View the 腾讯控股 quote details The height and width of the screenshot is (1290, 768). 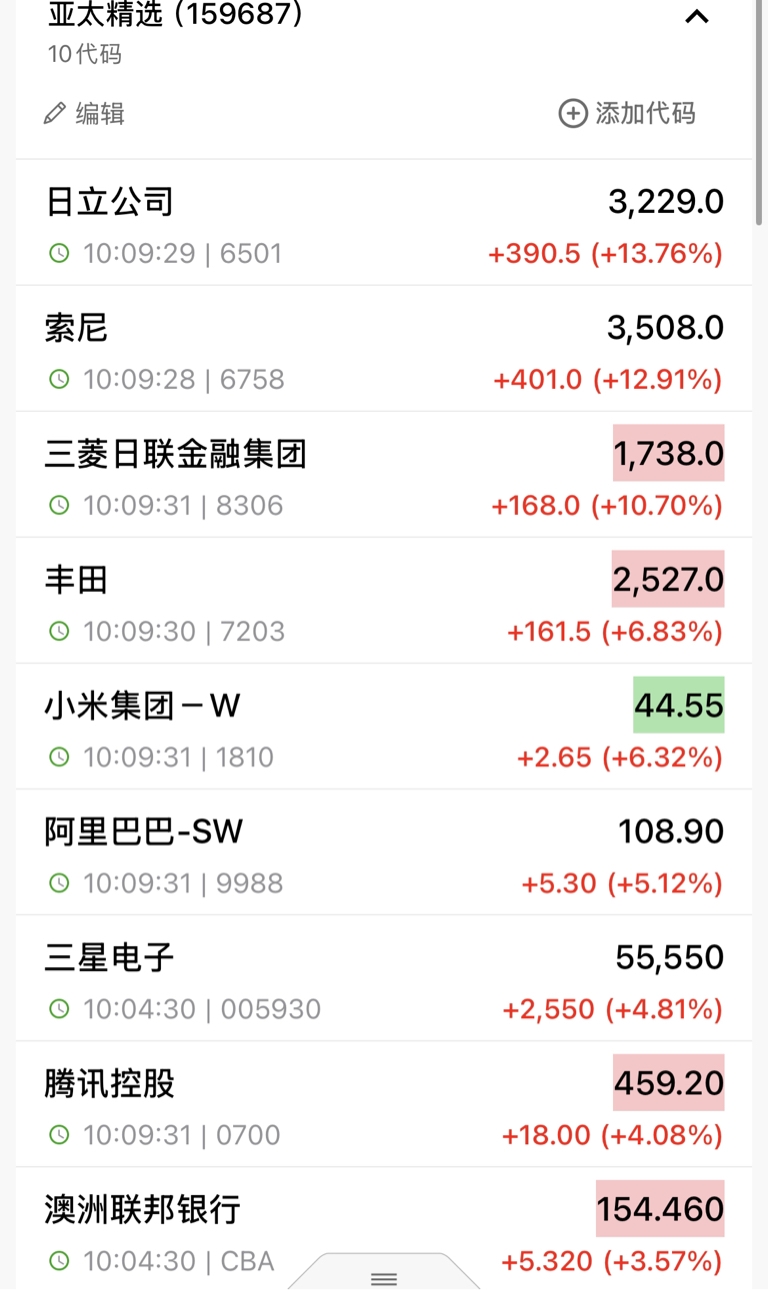coord(384,1105)
